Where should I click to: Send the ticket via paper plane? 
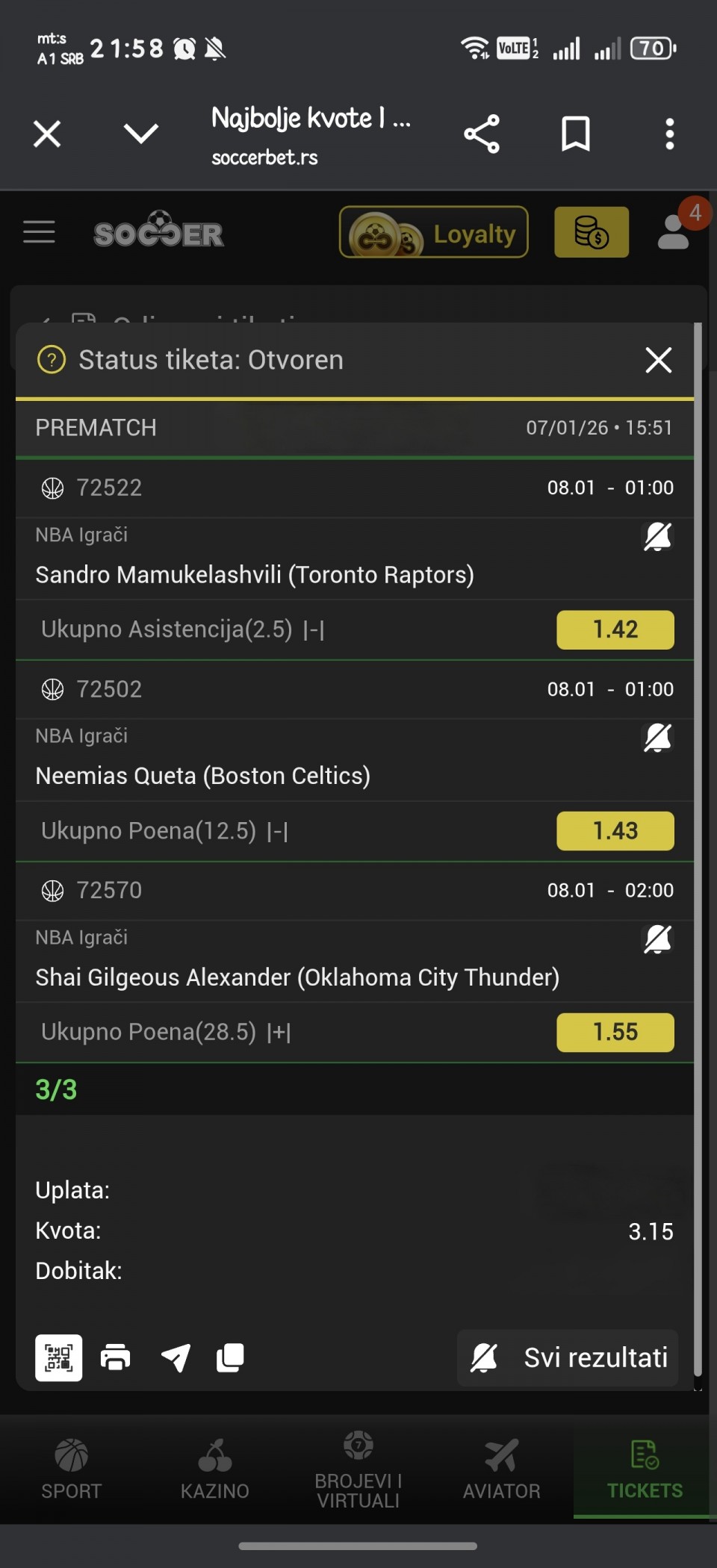pos(176,1357)
